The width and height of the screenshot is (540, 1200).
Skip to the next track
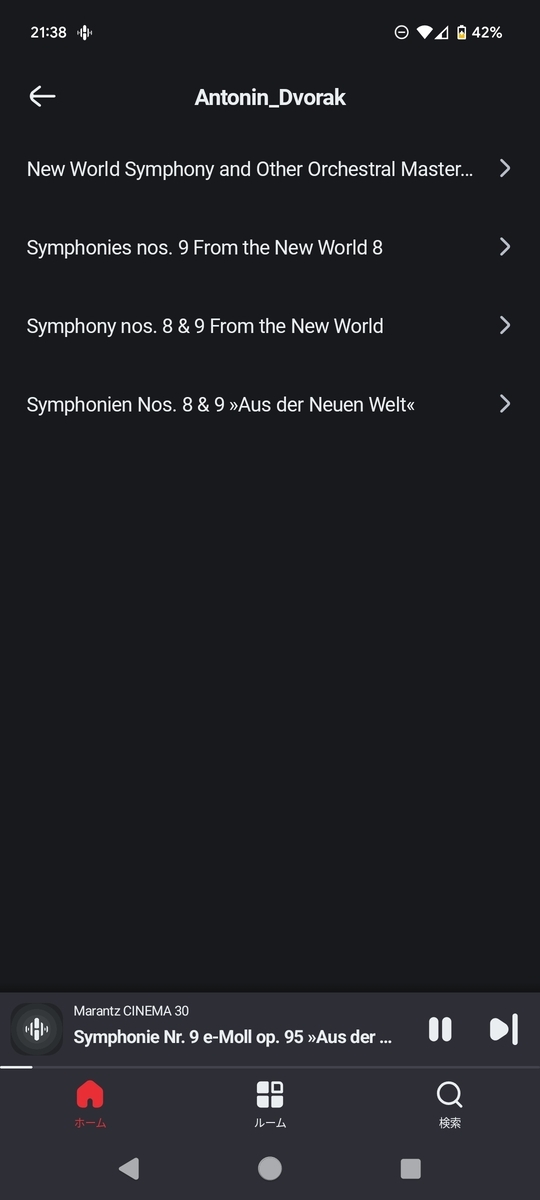coord(503,1029)
